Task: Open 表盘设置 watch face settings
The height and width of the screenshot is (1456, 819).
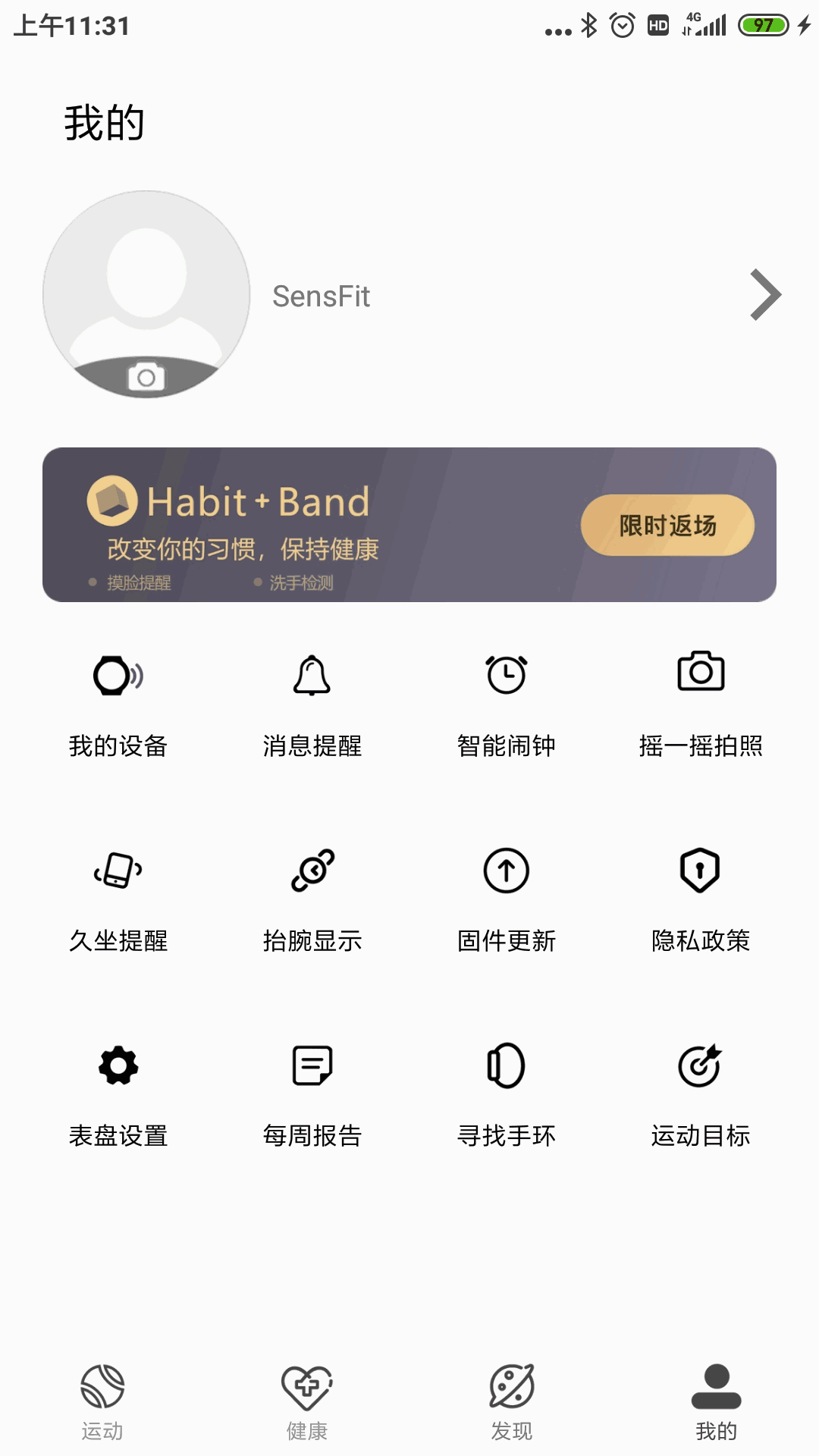Action: point(118,1094)
